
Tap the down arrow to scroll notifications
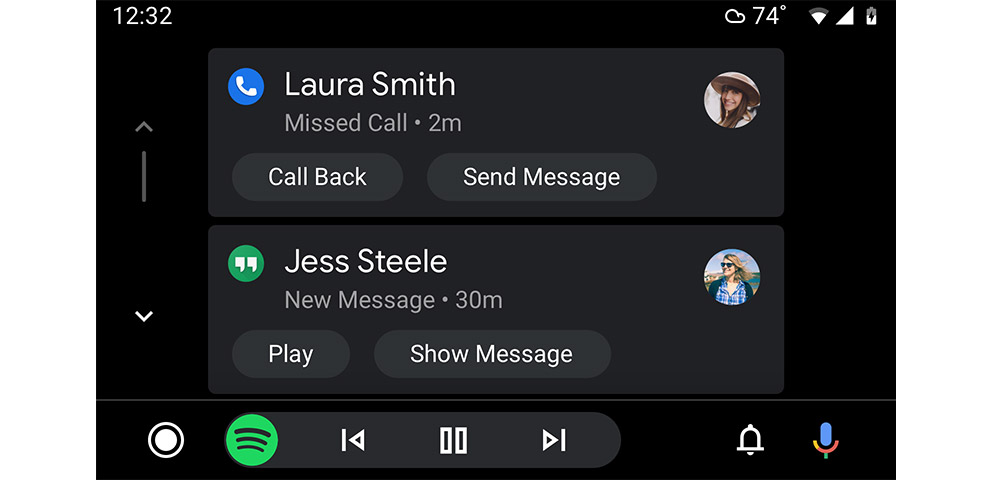(x=144, y=316)
